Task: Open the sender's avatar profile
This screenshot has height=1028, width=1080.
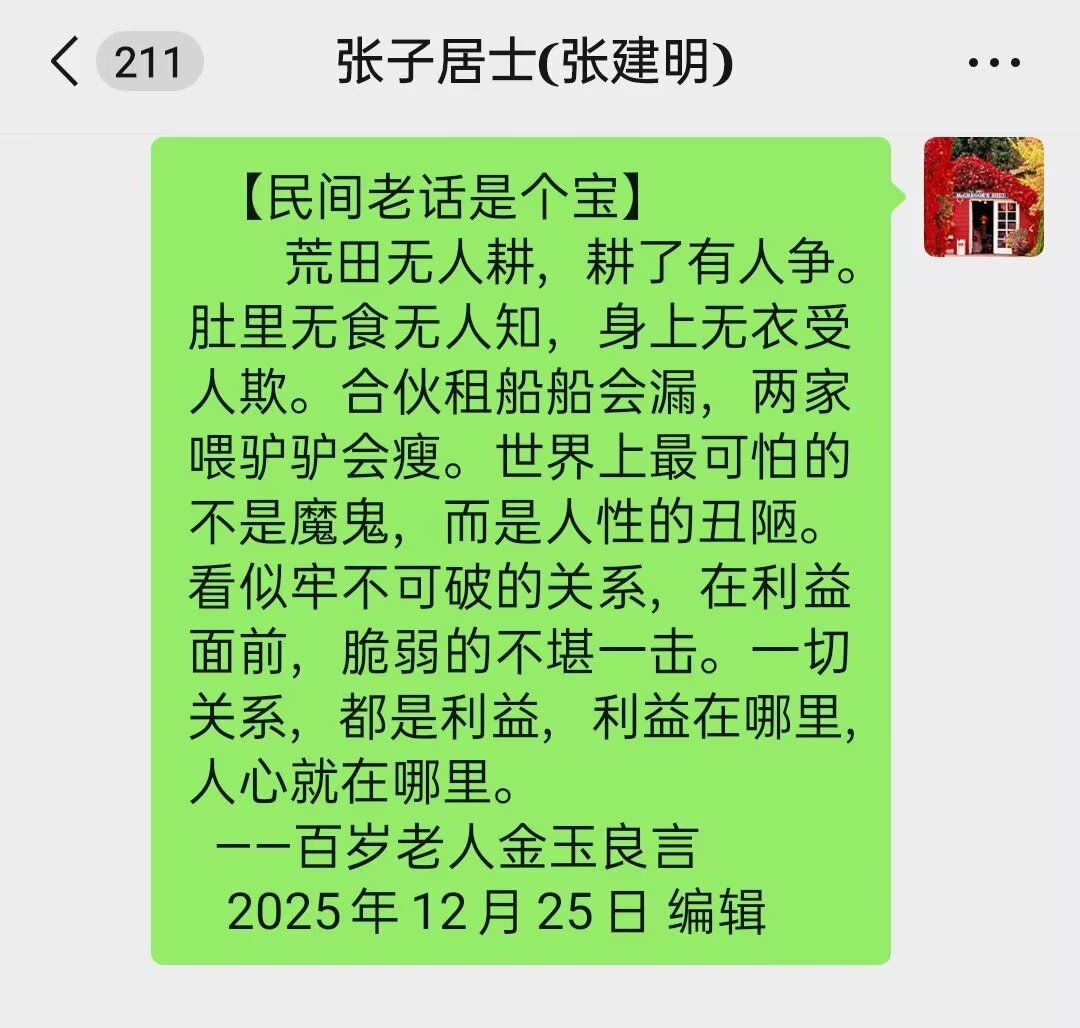Action: 983,197
